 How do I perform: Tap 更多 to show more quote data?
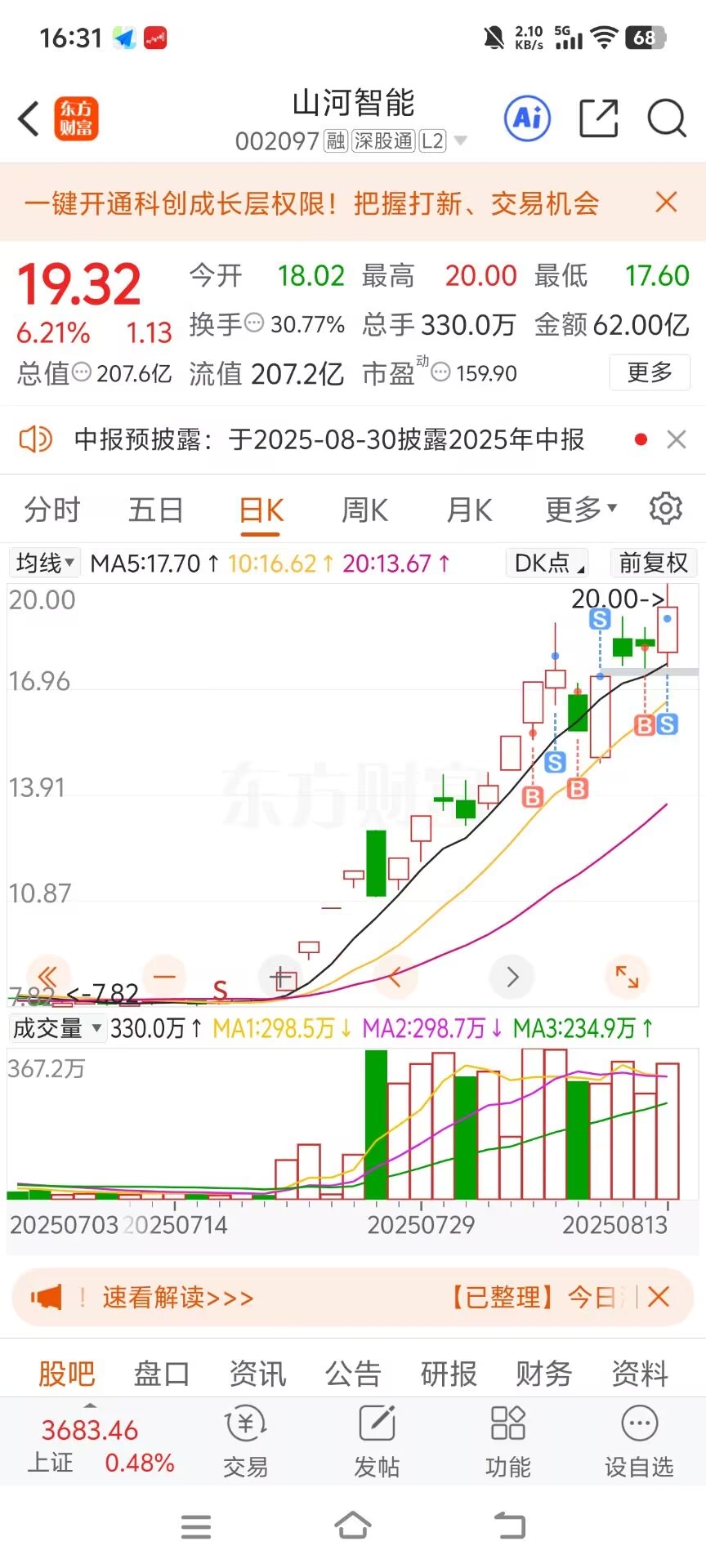tap(650, 372)
